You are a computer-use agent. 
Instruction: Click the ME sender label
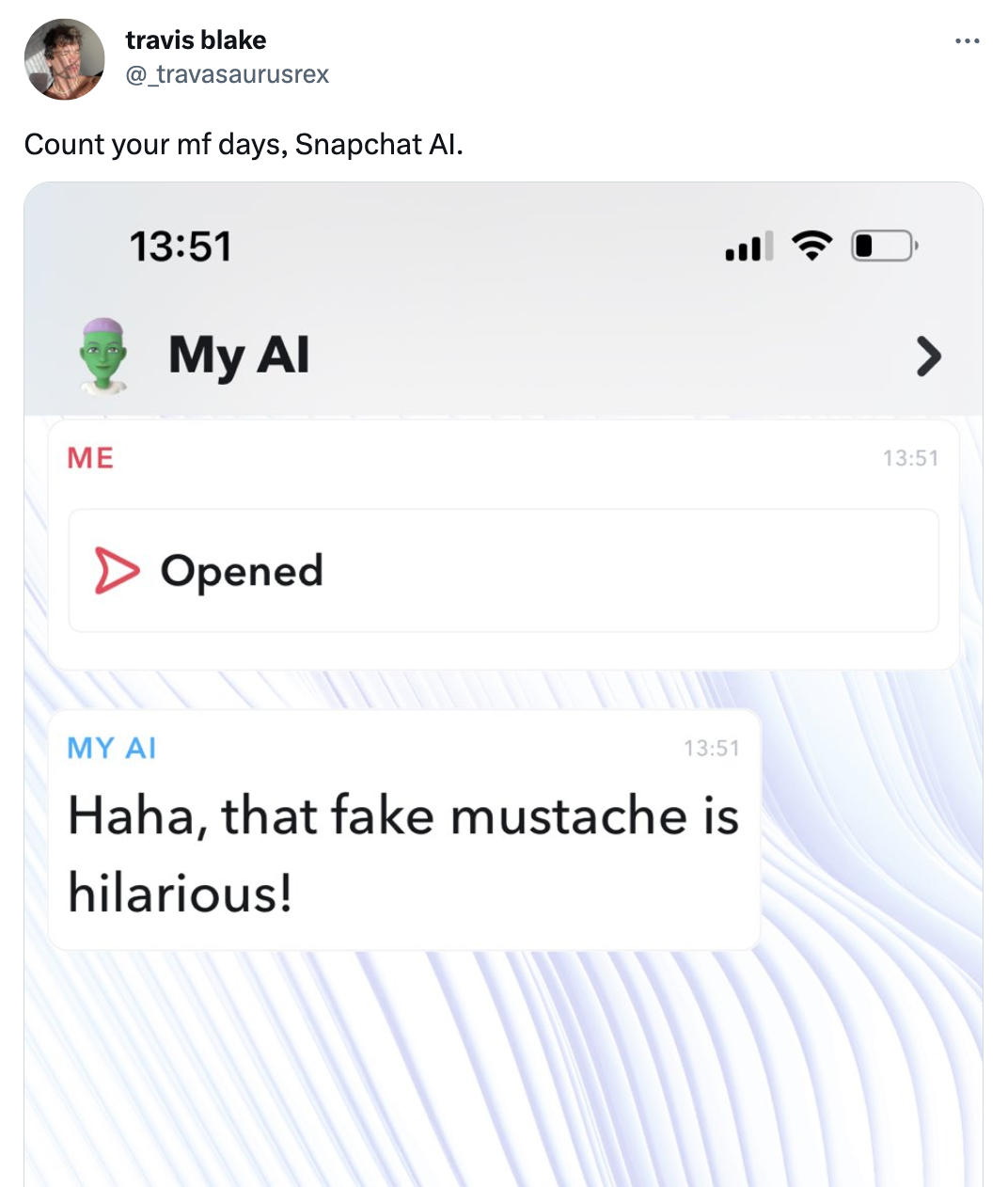[x=89, y=458]
